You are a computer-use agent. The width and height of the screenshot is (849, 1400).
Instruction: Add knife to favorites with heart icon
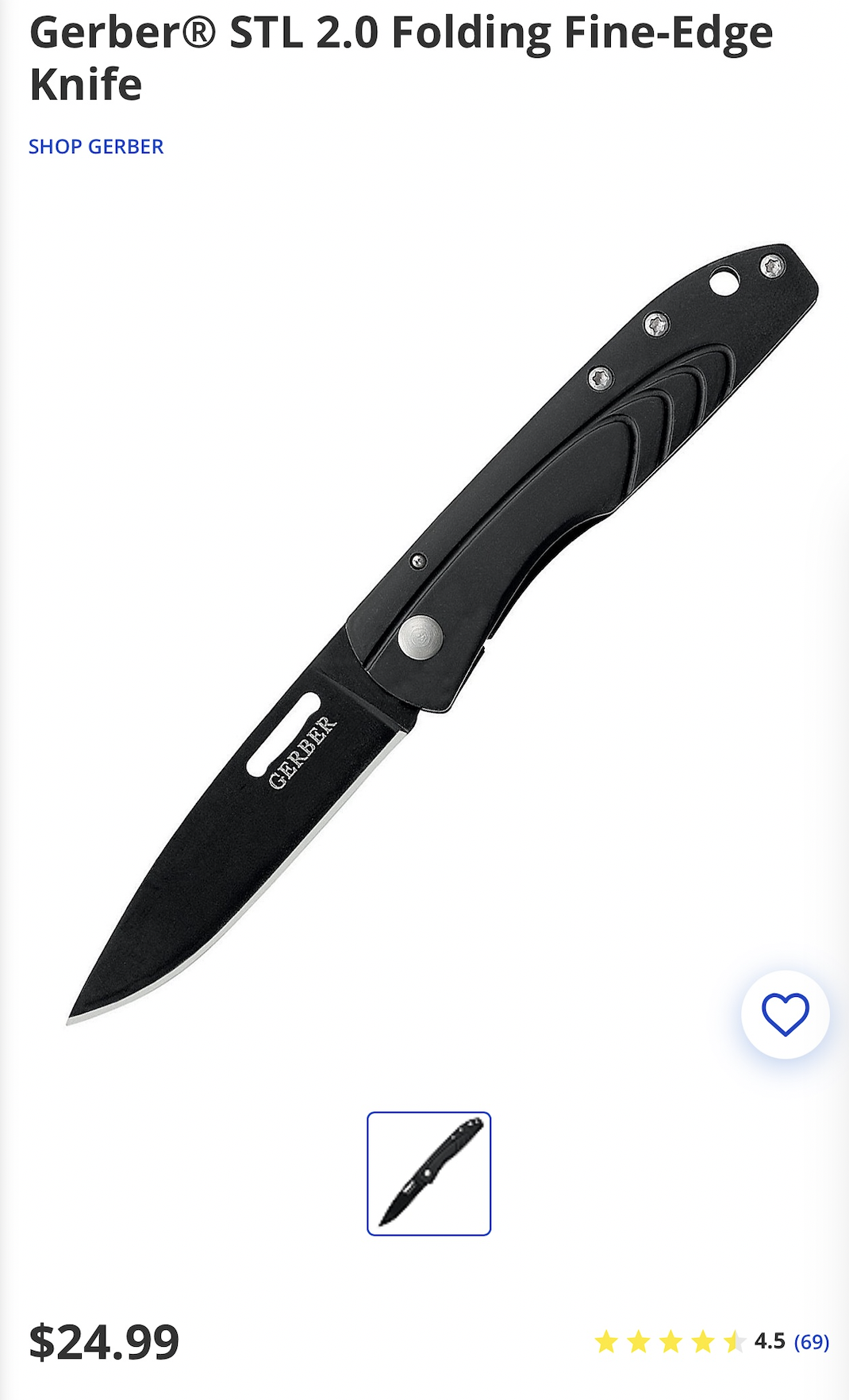pyautogui.click(x=785, y=1013)
